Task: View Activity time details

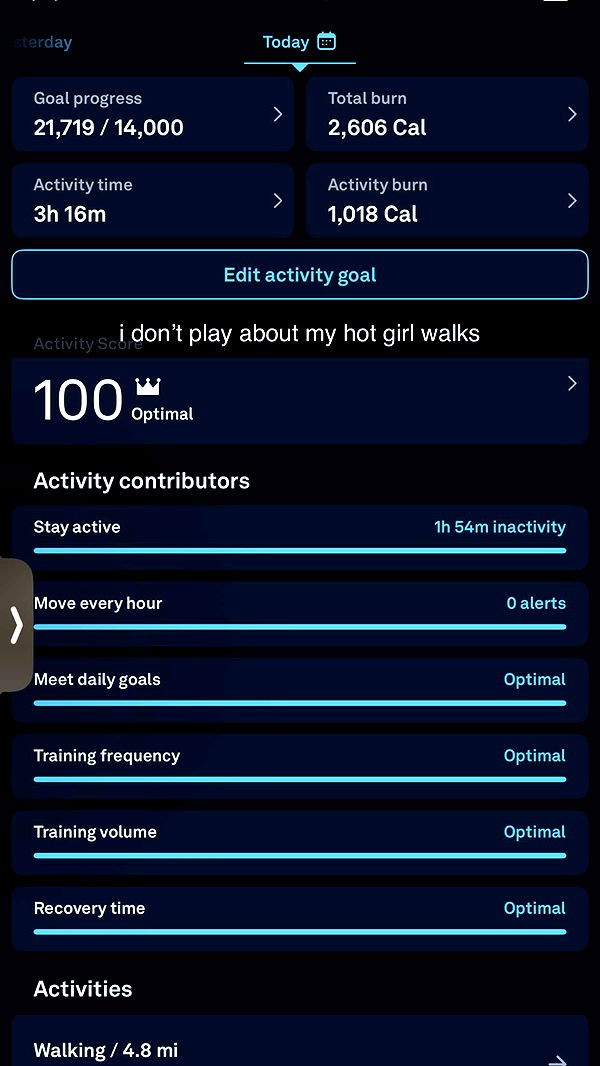Action: click(x=152, y=200)
